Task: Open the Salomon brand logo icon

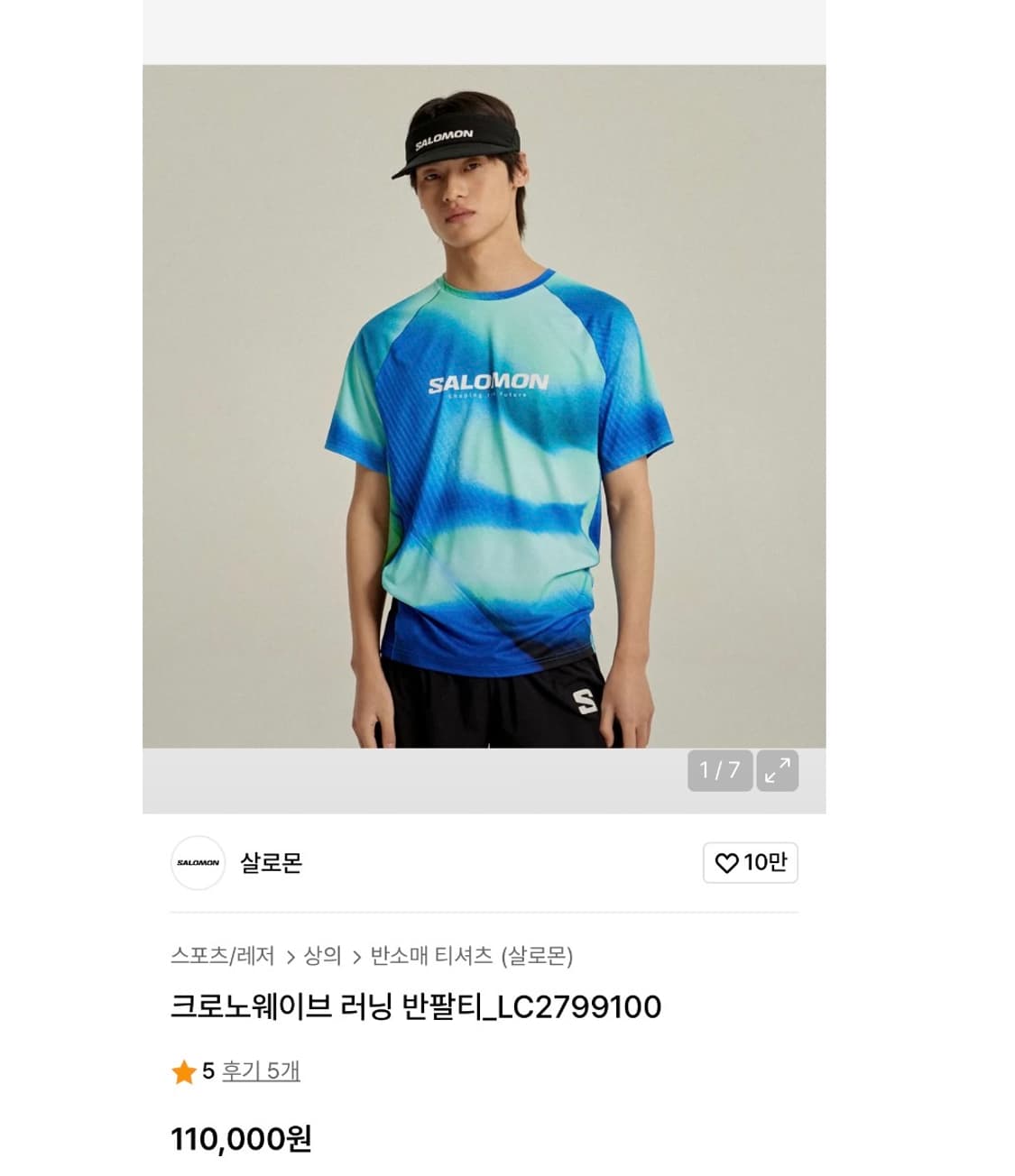Action: pyautogui.click(x=198, y=863)
